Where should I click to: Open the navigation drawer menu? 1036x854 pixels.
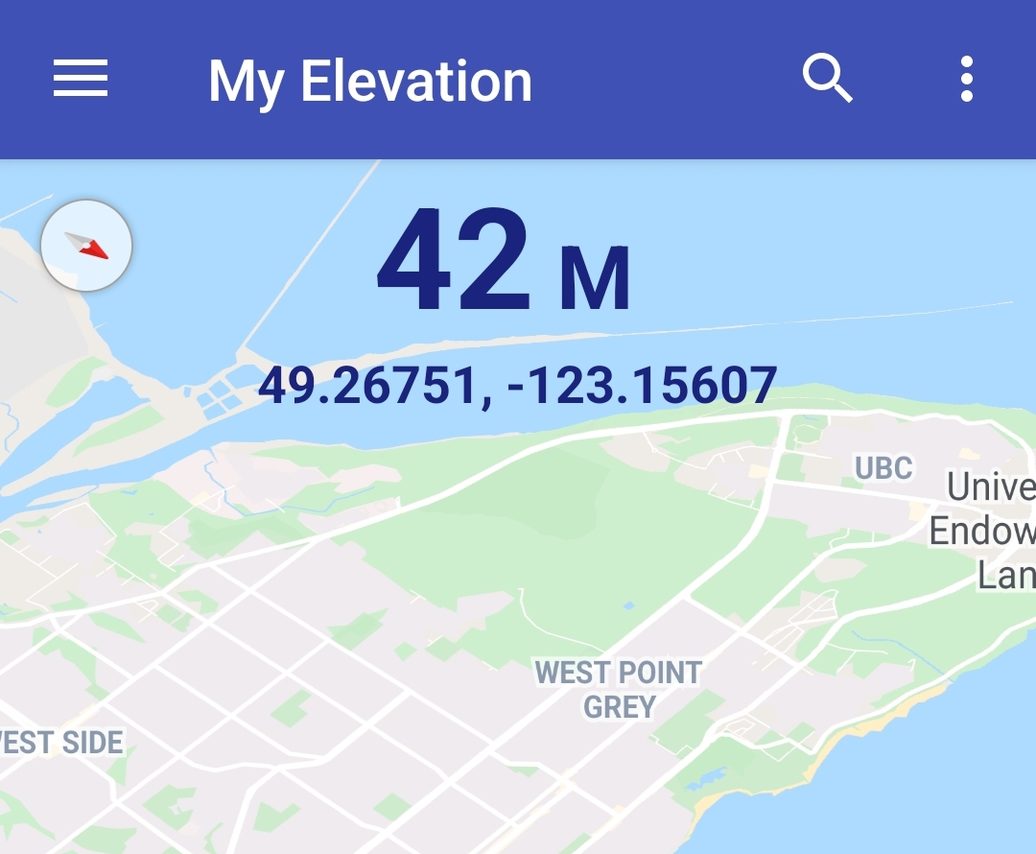coord(80,79)
